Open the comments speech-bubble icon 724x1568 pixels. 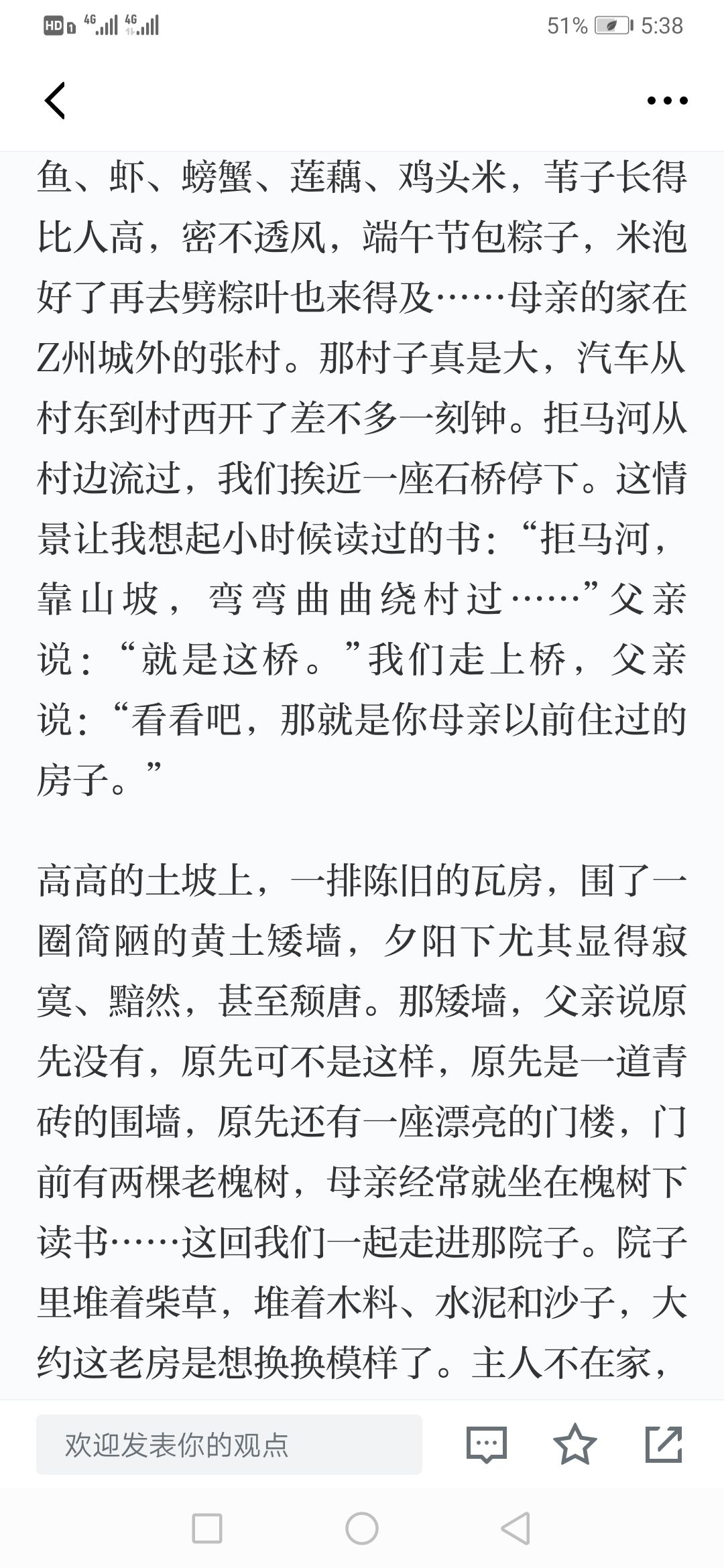pyautogui.click(x=486, y=1444)
